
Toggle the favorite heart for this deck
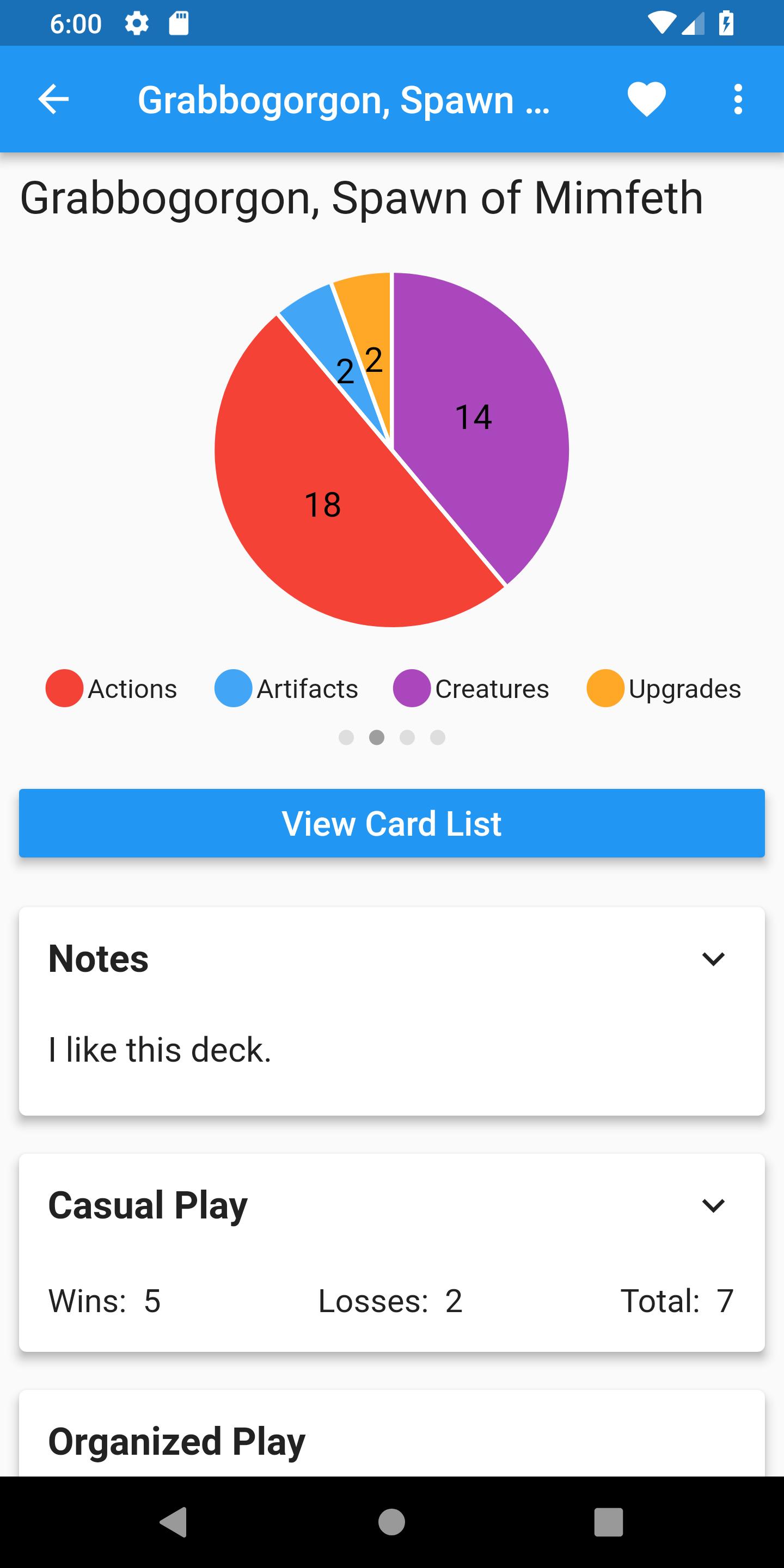pyautogui.click(x=646, y=99)
